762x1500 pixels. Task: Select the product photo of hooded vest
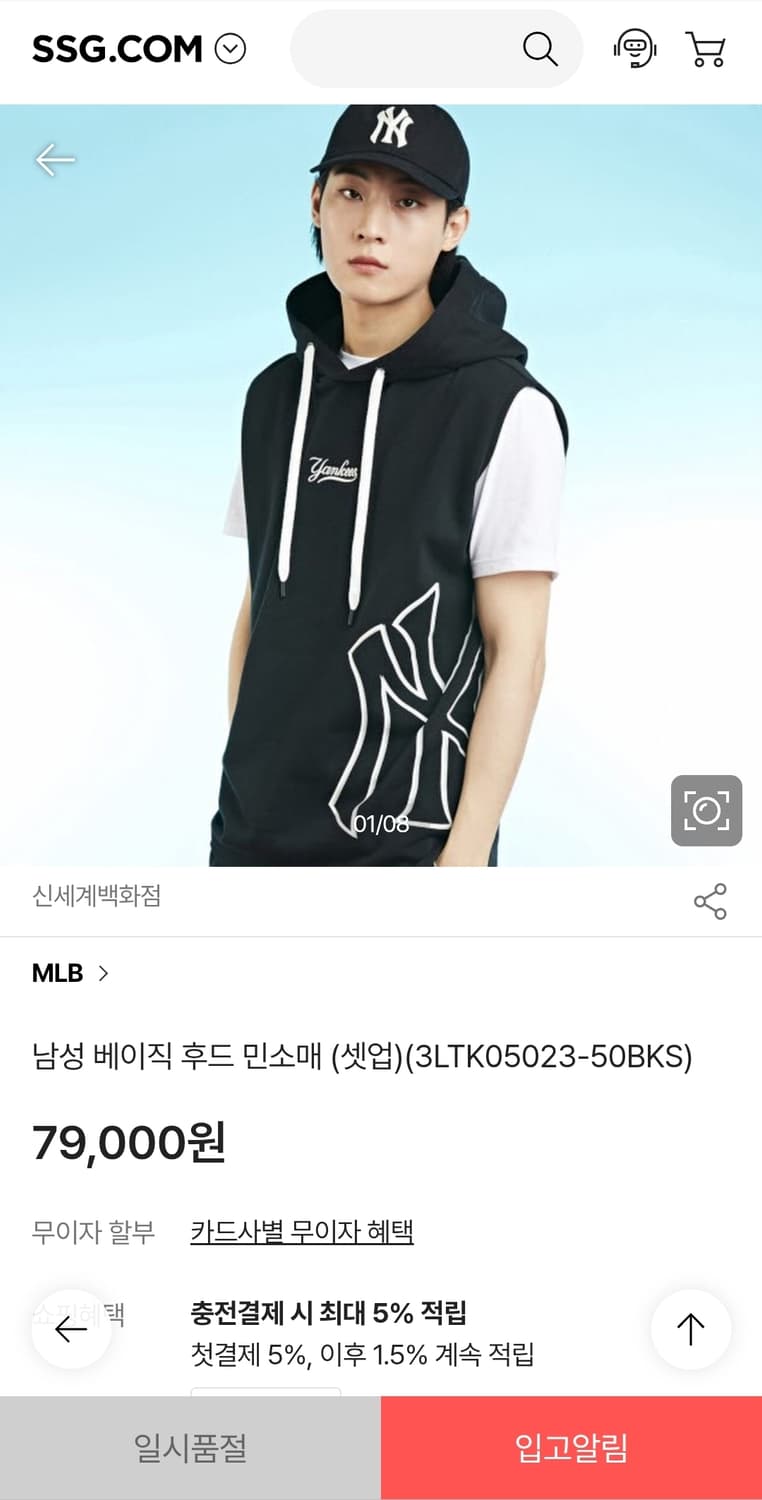[x=381, y=480]
